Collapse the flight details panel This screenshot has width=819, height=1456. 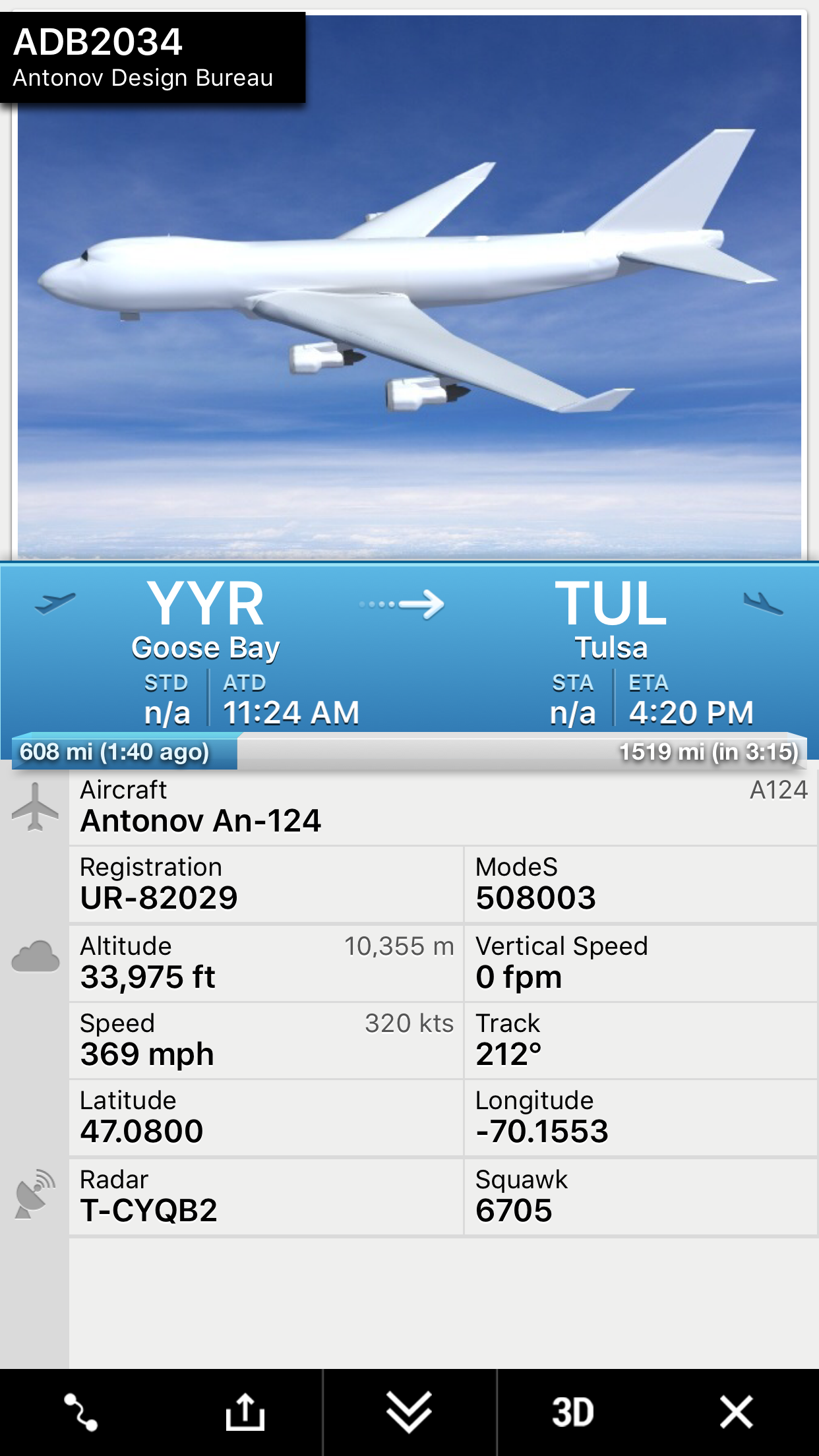tap(409, 1412)
